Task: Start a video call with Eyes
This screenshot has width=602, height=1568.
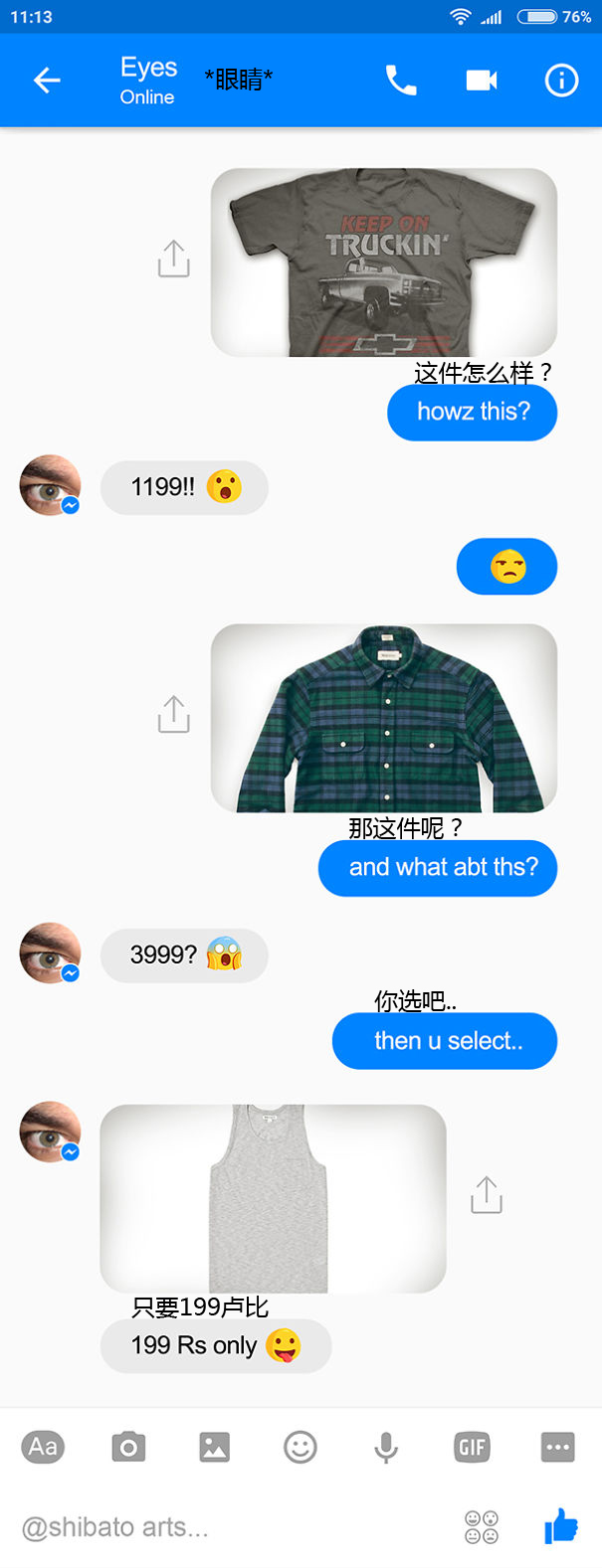Action: 482,81
